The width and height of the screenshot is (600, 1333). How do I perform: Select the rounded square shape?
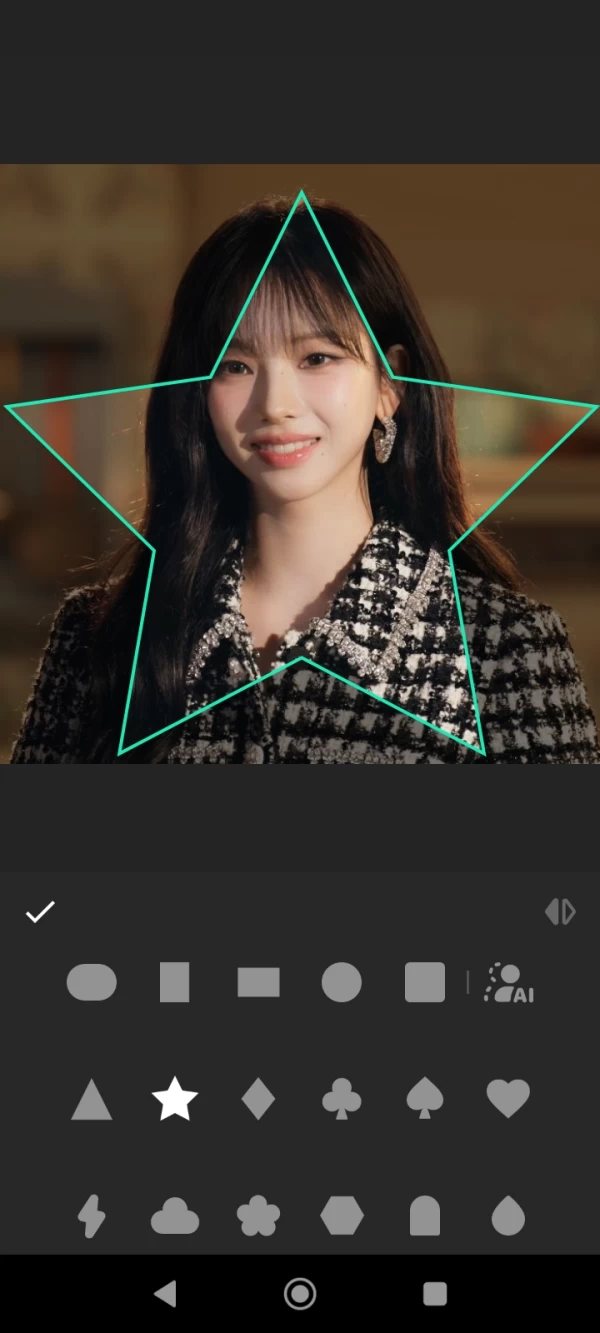point(425,983)
